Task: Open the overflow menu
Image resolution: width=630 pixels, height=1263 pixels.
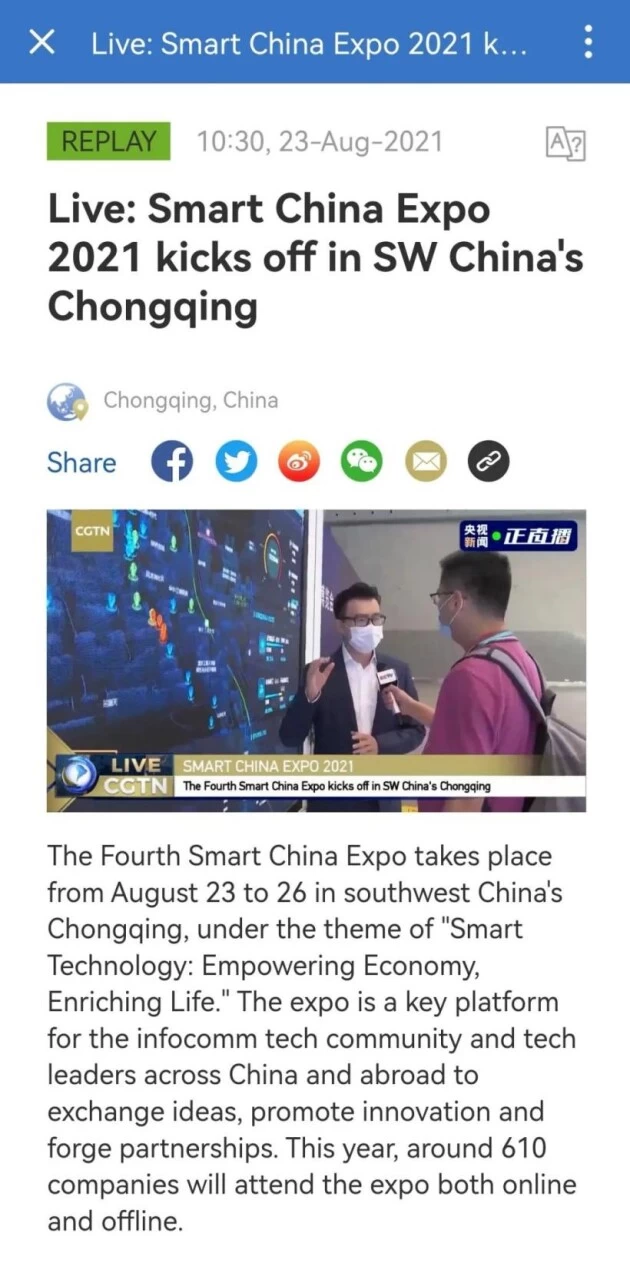Action: 588,42
